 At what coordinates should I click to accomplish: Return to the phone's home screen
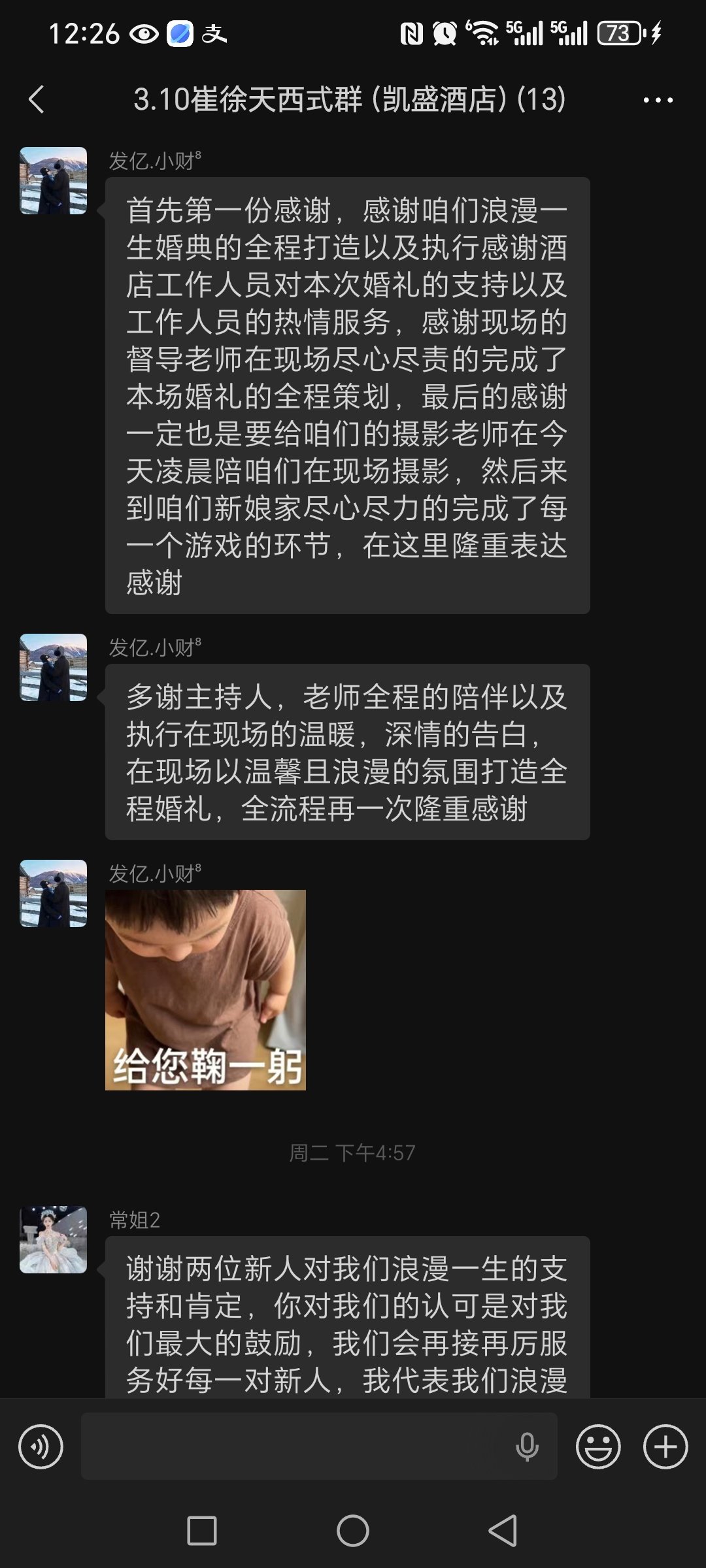[x=353, y=1531]
